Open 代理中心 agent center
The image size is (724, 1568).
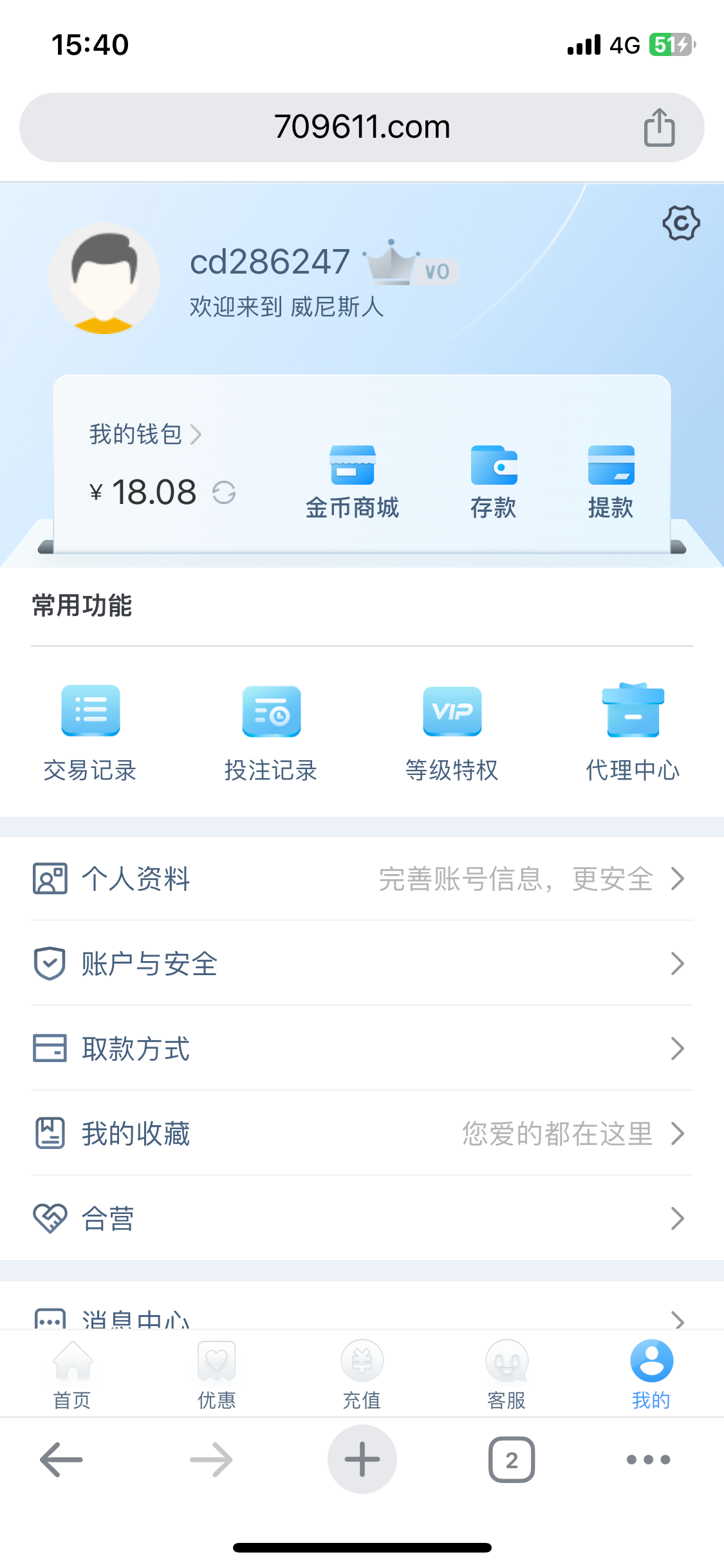633,733
